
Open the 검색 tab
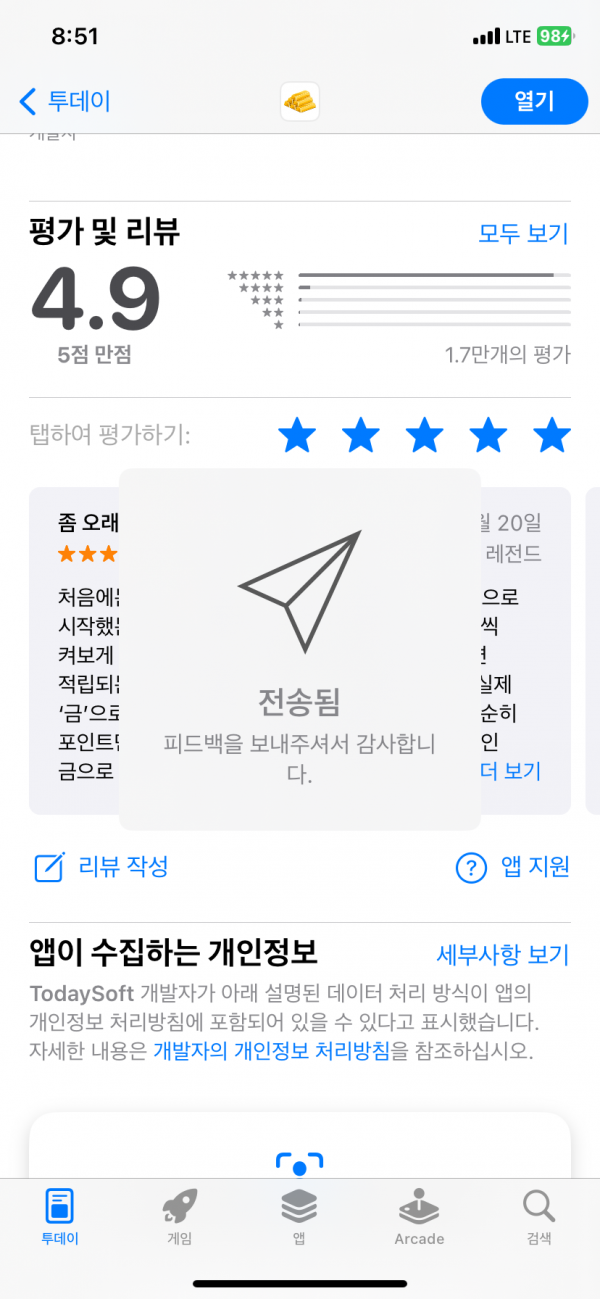[539, 1216]
